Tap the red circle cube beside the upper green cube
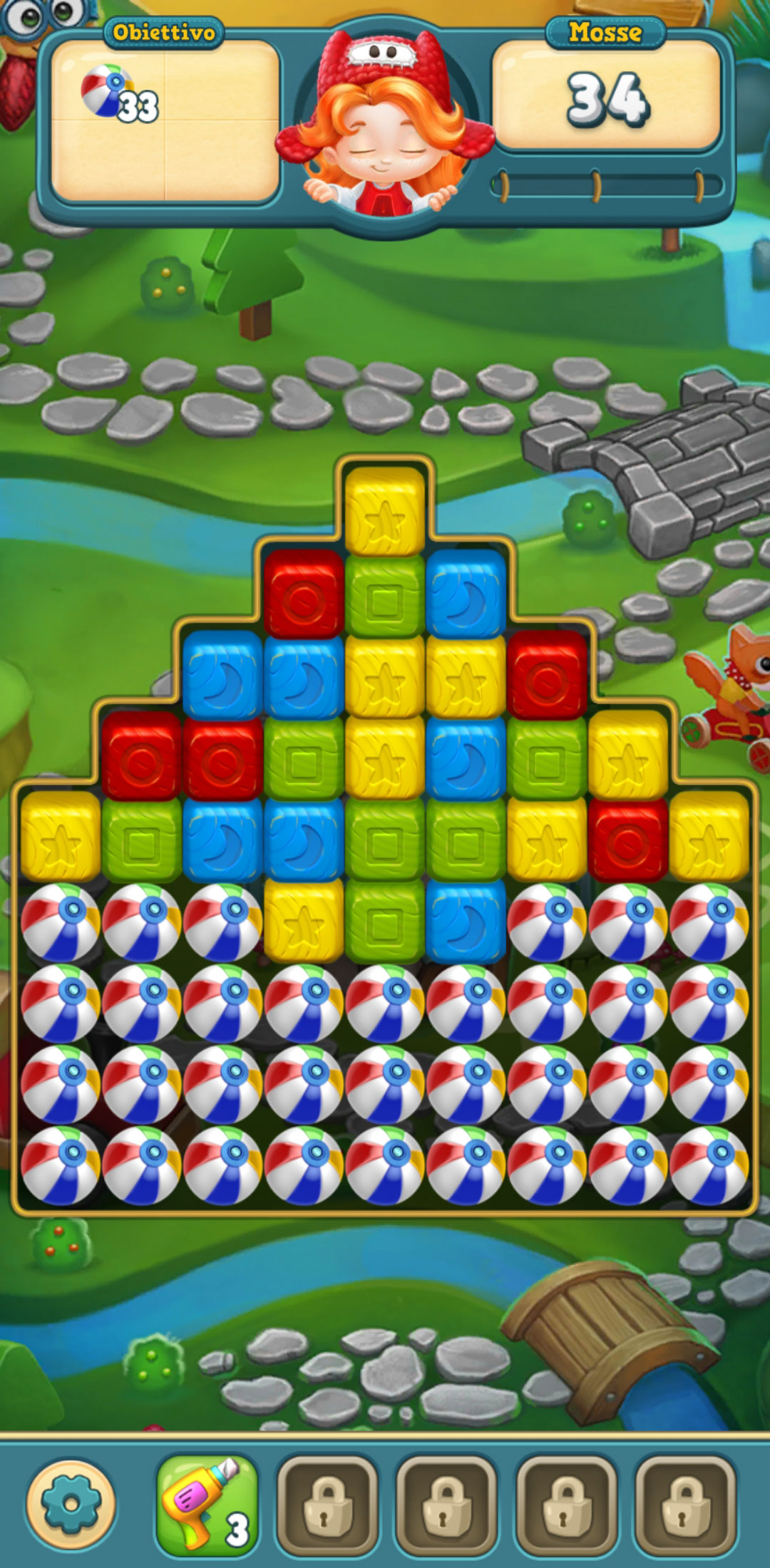This screenshot has width=770, height=1568. coord(304,593)
